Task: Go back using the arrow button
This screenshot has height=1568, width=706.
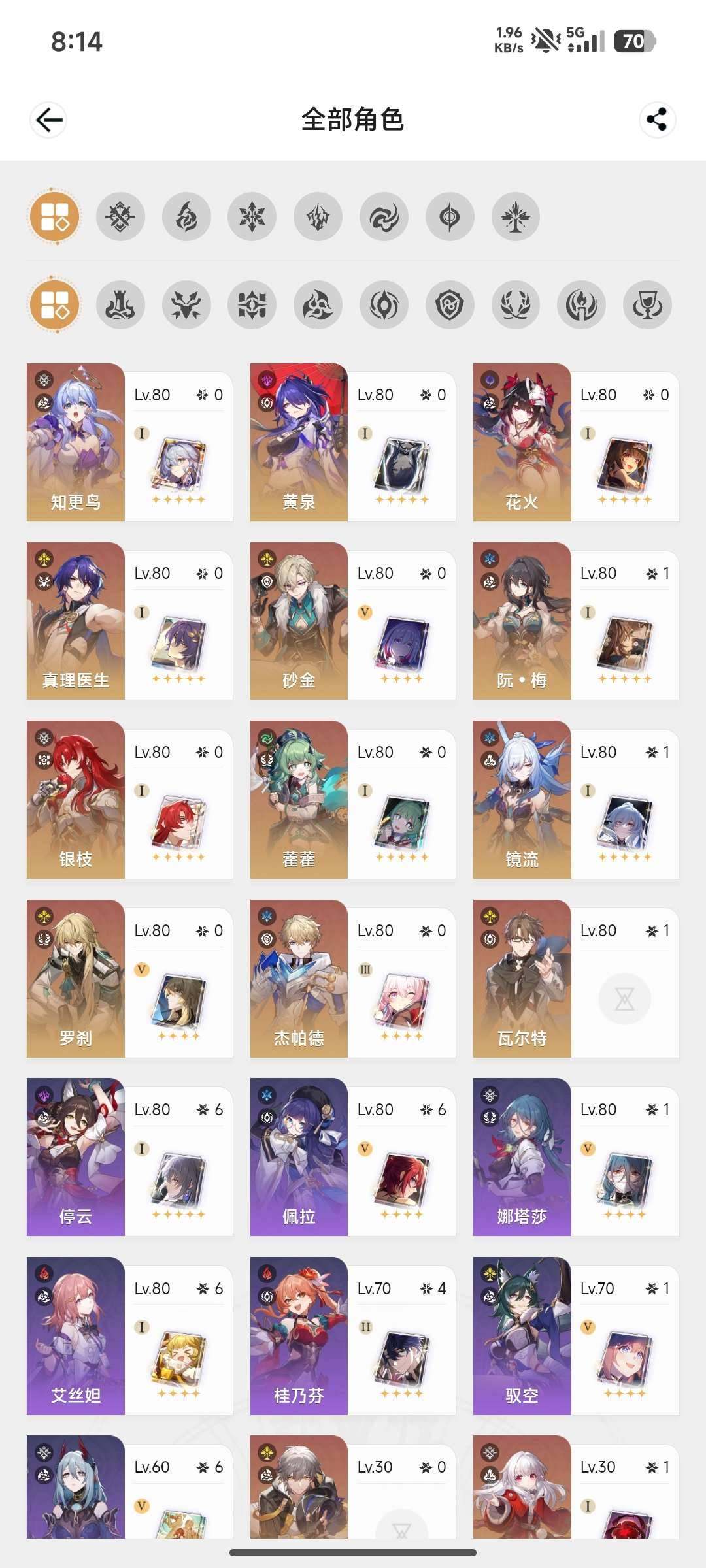Action: click(x=49, y=120)
